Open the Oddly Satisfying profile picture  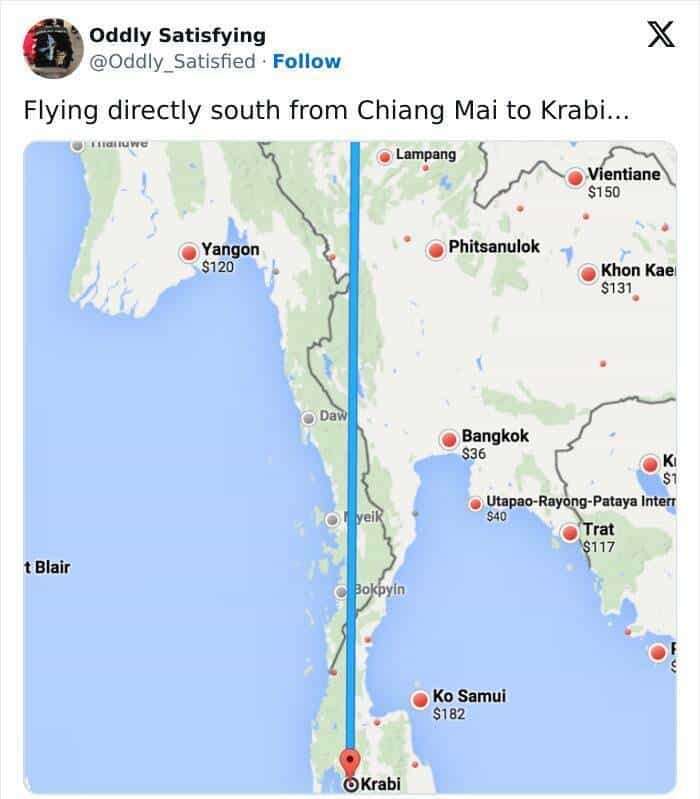pyautogui.click(x=53, y=48)
